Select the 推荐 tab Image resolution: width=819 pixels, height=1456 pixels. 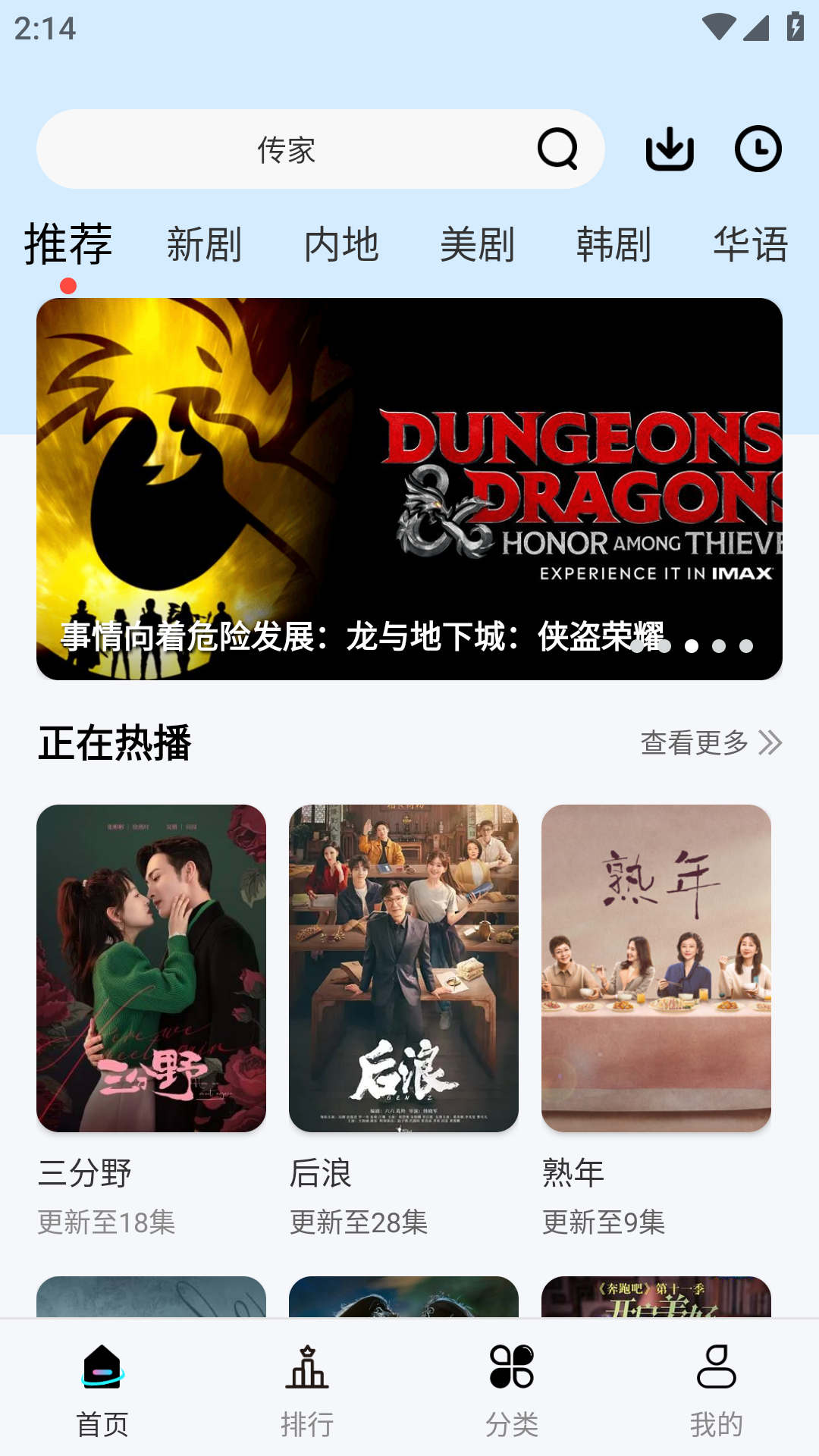pos(68,245)
